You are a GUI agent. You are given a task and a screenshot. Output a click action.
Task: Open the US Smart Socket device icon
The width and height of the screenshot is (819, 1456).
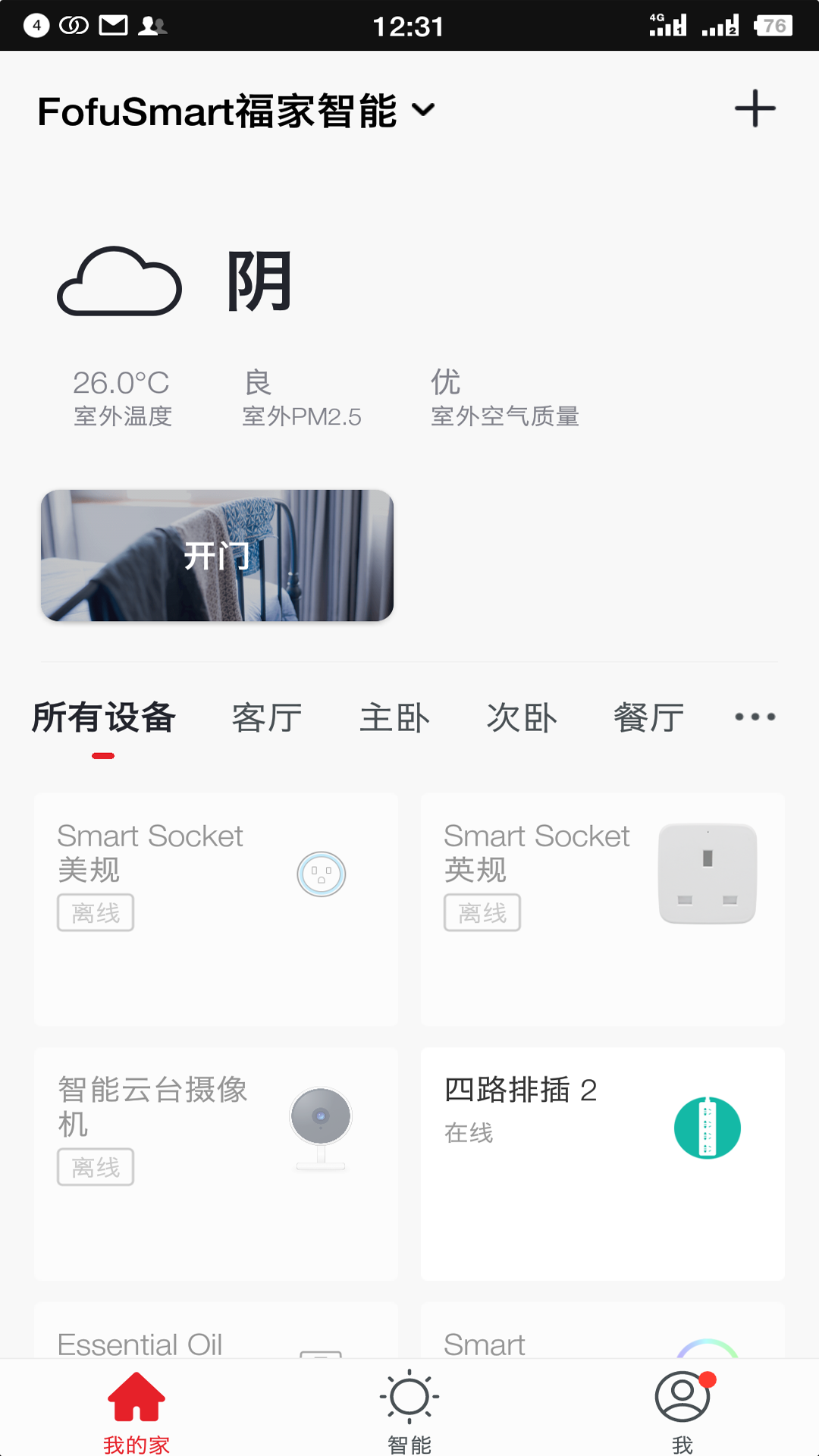click(x=322, y=874)
